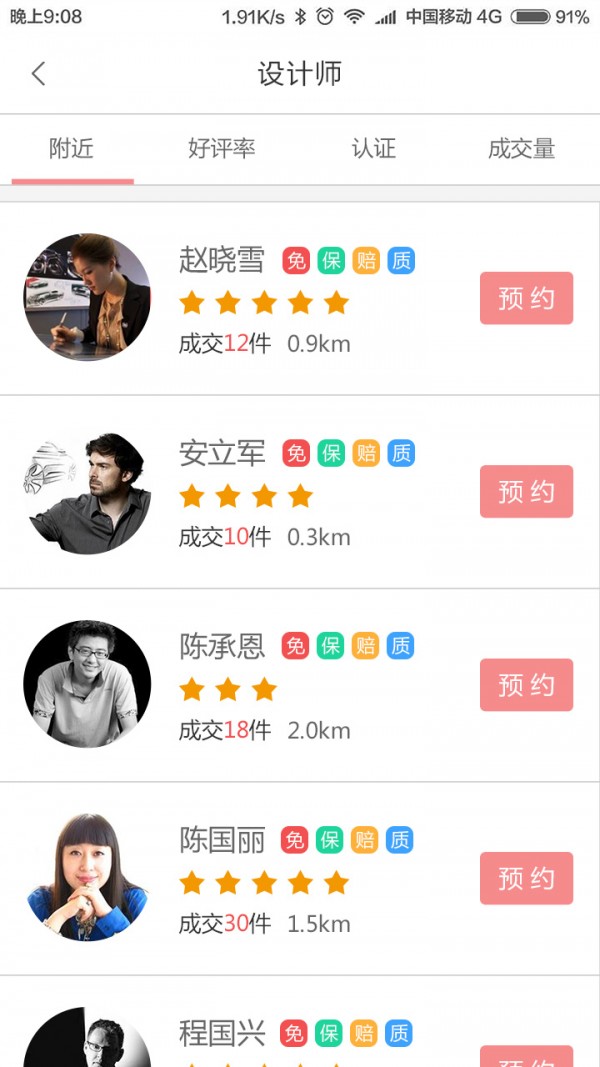
Task: Open 安立军's designer profile
Action: click(x=299, y=492)
